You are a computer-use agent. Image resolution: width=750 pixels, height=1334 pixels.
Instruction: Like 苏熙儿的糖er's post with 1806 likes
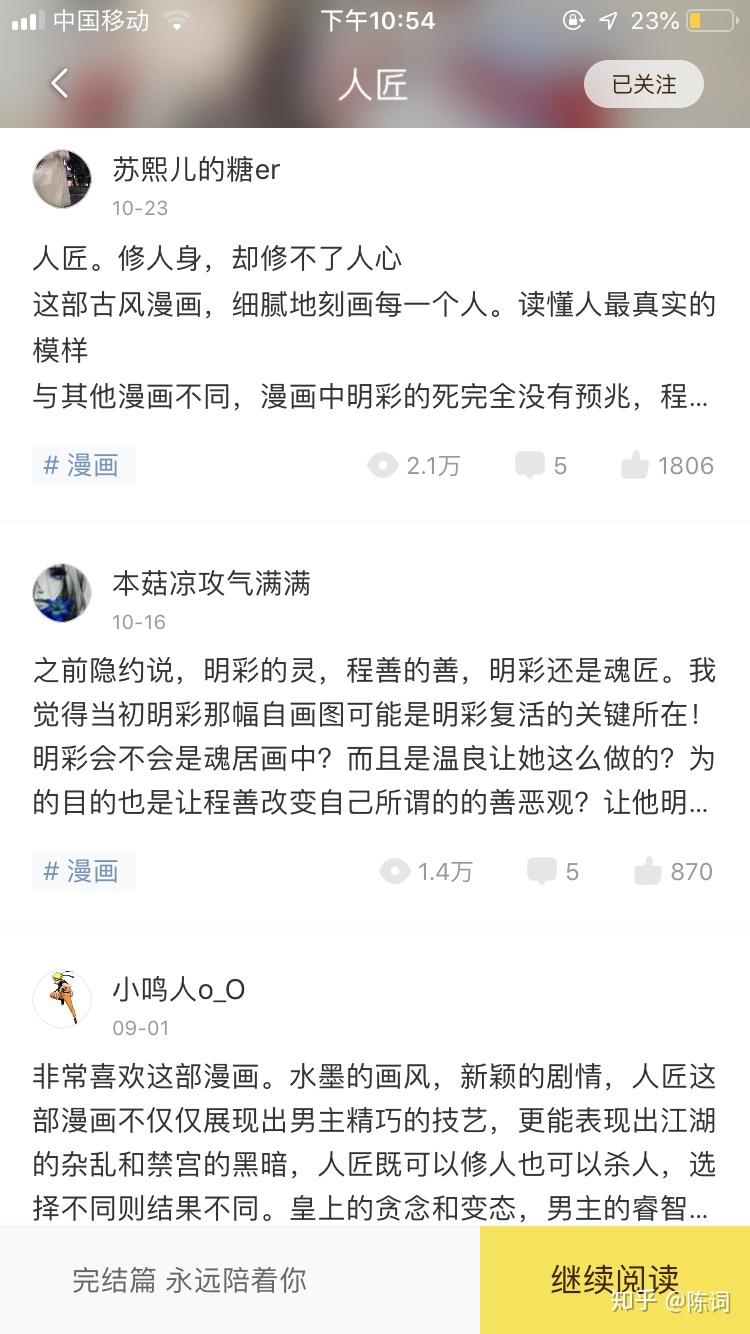(666, 465)
